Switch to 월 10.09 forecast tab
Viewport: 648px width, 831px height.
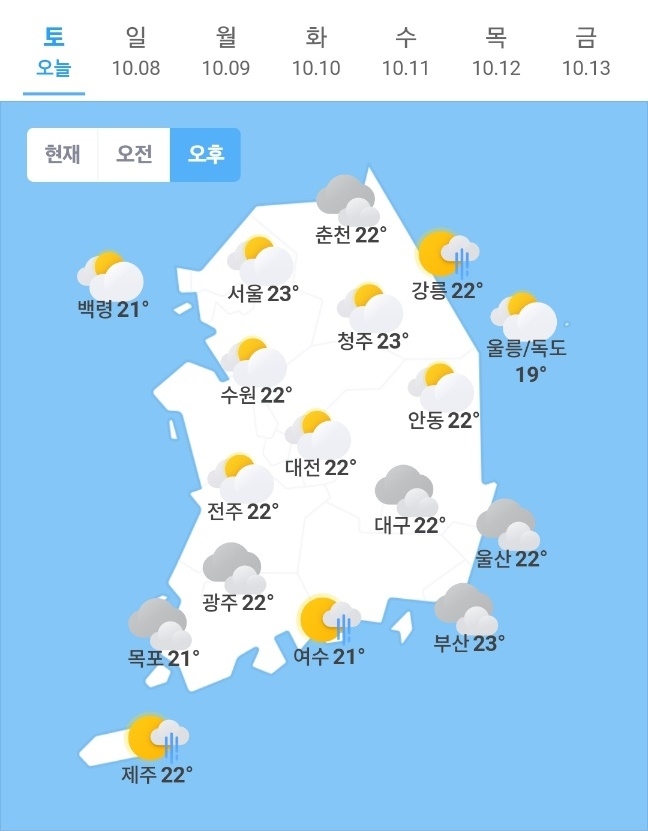pyautogui.click(x=226, y=52)
